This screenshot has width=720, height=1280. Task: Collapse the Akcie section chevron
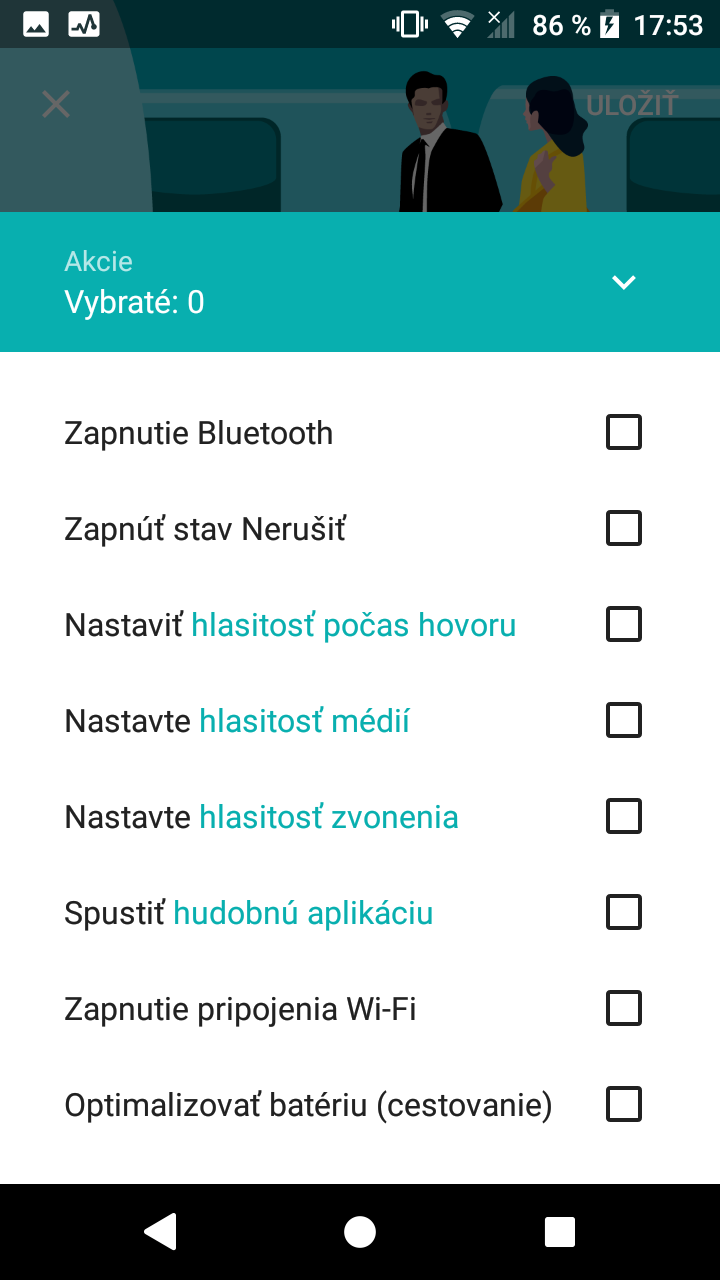(624, 282)
